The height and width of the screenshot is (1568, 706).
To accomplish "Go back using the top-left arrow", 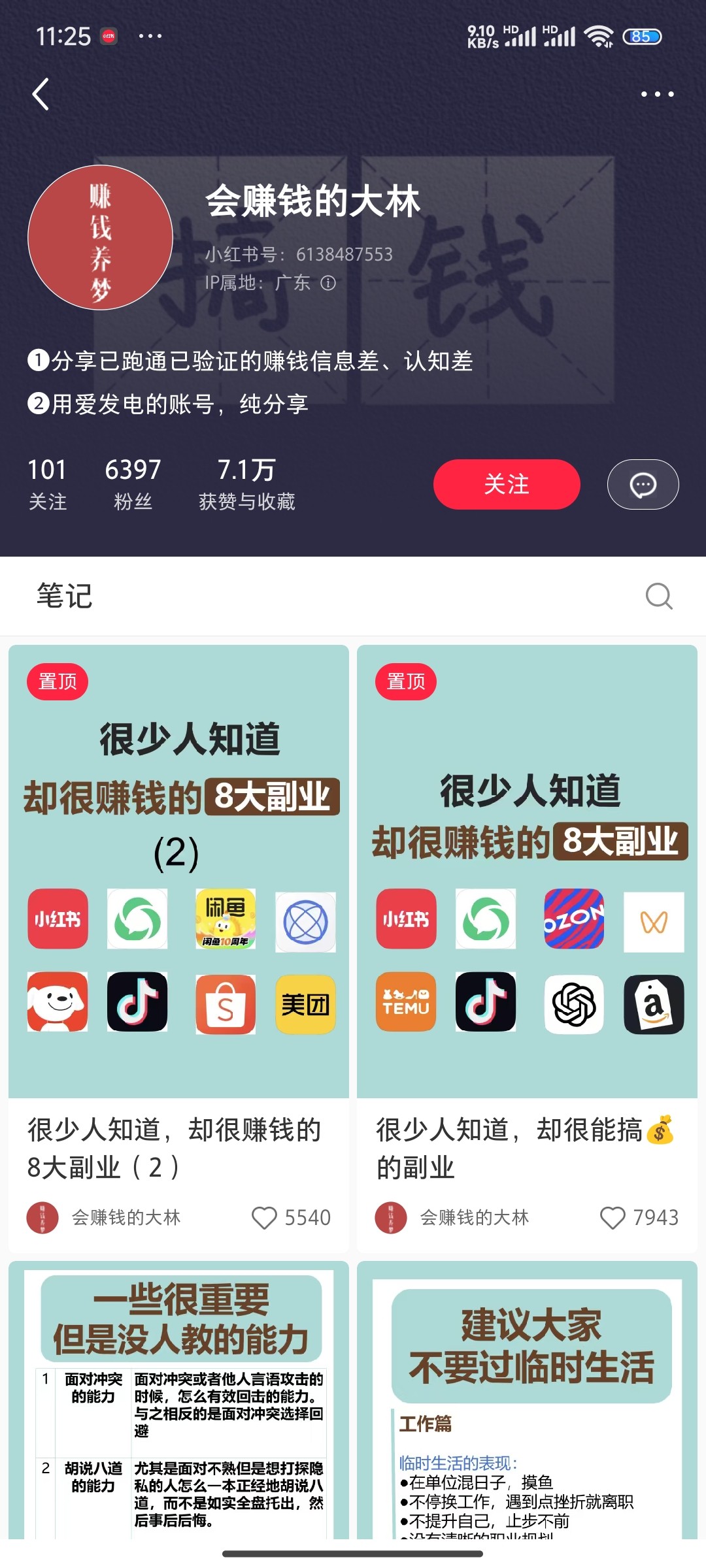I will pyautogui.click(x=41, y=94).
